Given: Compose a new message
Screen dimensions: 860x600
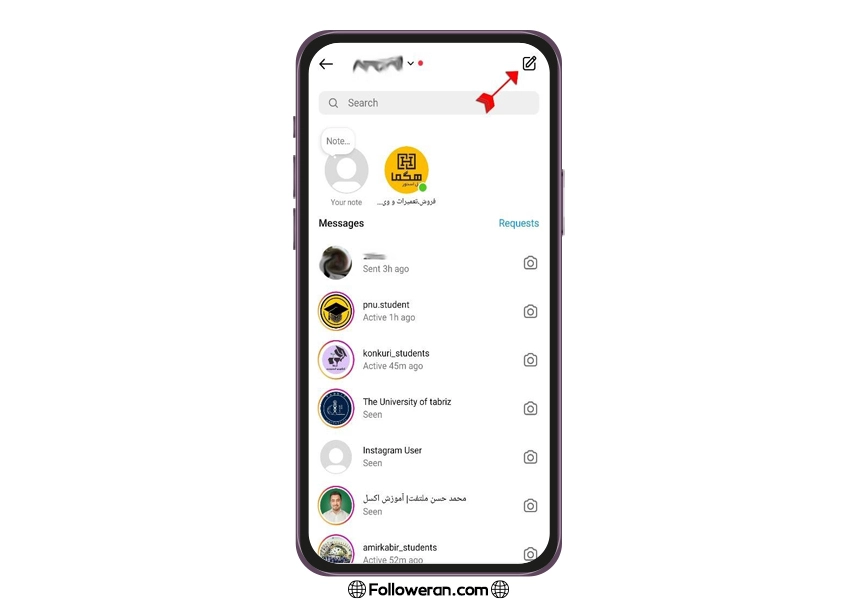Looking at the screenshot, I should [529, 64].
